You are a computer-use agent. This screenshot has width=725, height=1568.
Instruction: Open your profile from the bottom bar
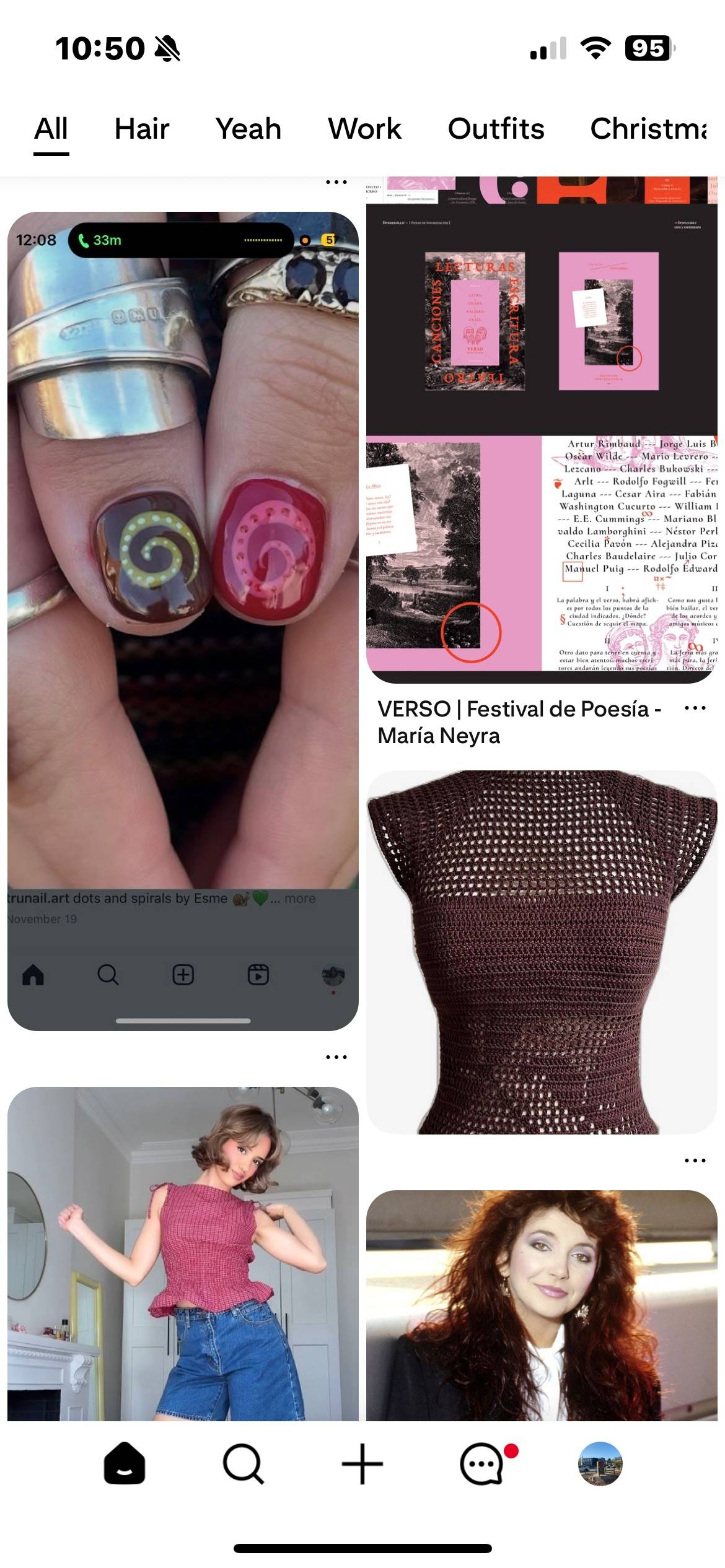[x=600, y=1465]
